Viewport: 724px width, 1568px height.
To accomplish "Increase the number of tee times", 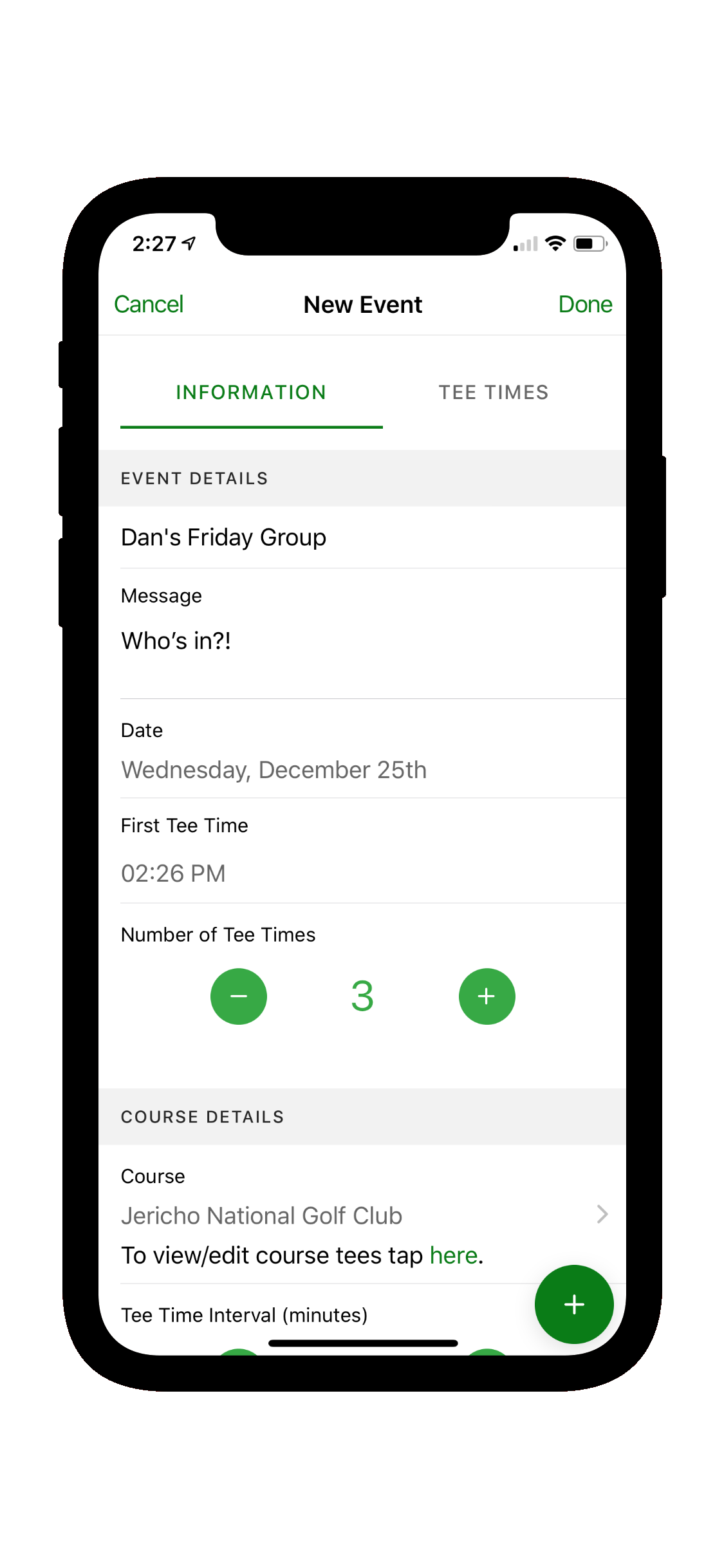I will click(x=487, y=996).
